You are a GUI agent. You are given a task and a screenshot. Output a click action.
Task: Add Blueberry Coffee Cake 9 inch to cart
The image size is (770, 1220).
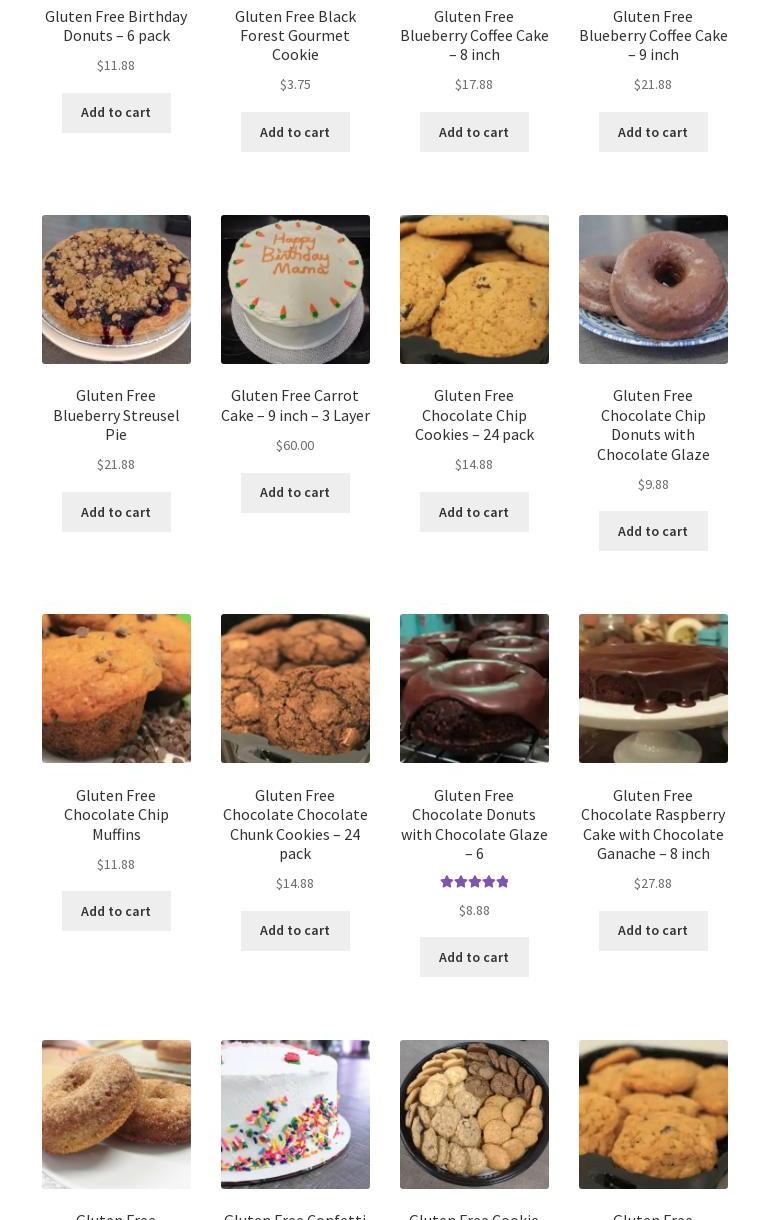(x=653, y=132)
